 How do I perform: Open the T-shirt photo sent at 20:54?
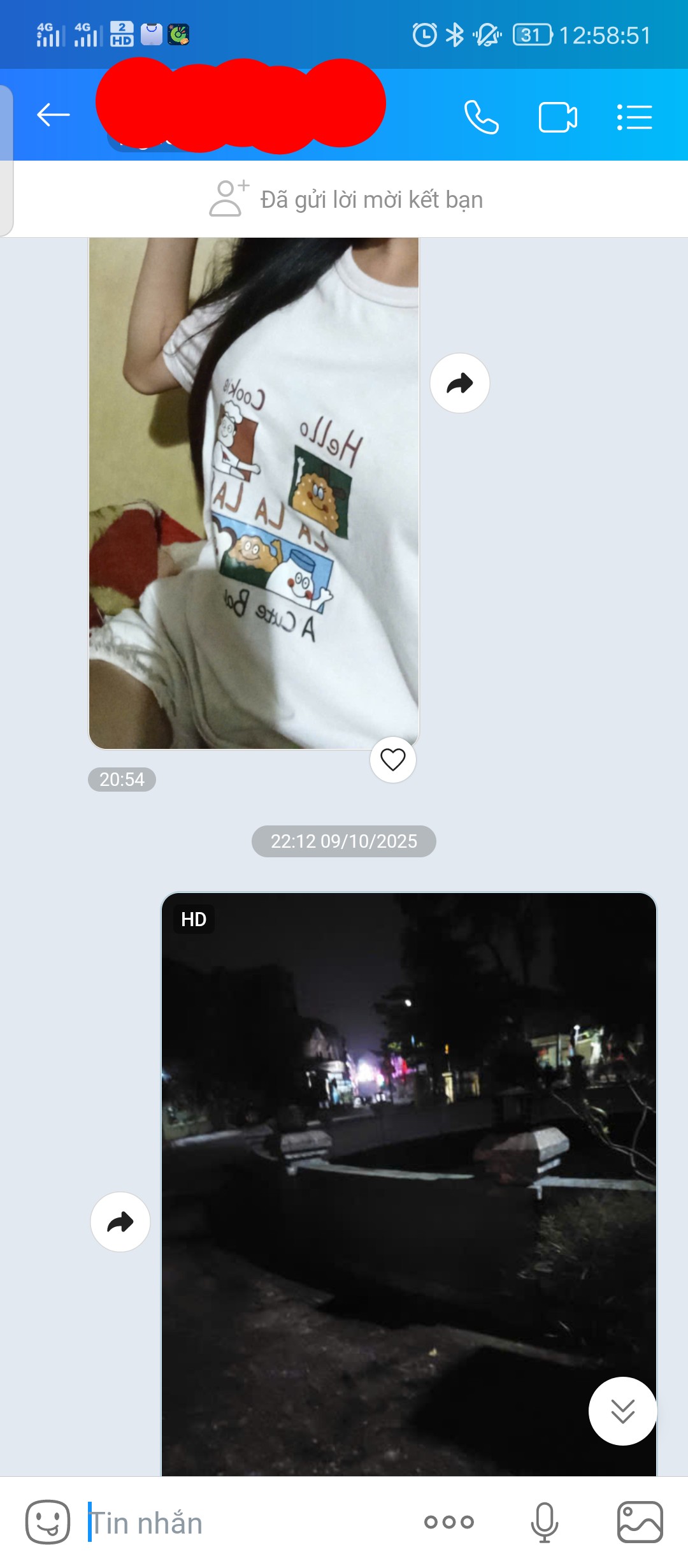coord(254,492)
